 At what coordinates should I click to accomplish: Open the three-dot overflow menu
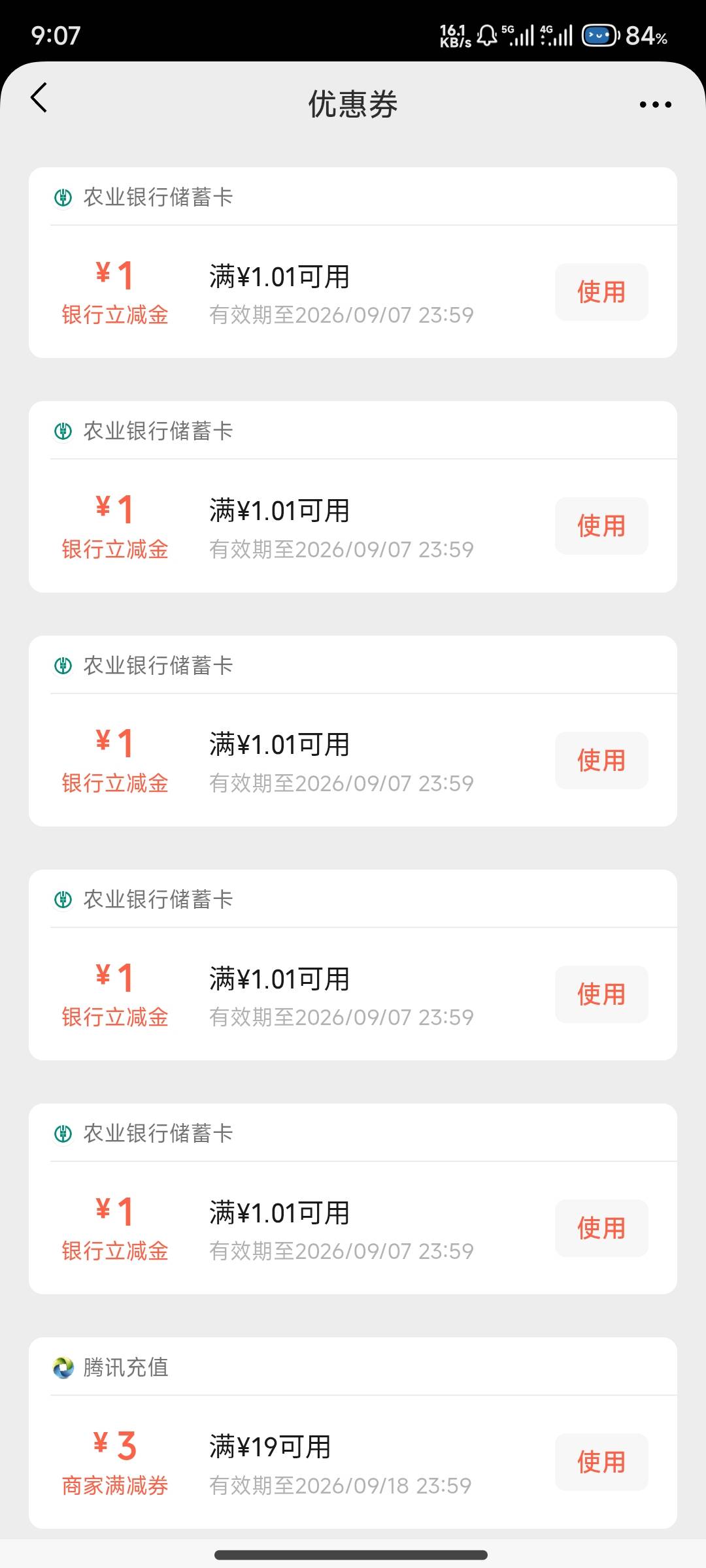[655, 105]
